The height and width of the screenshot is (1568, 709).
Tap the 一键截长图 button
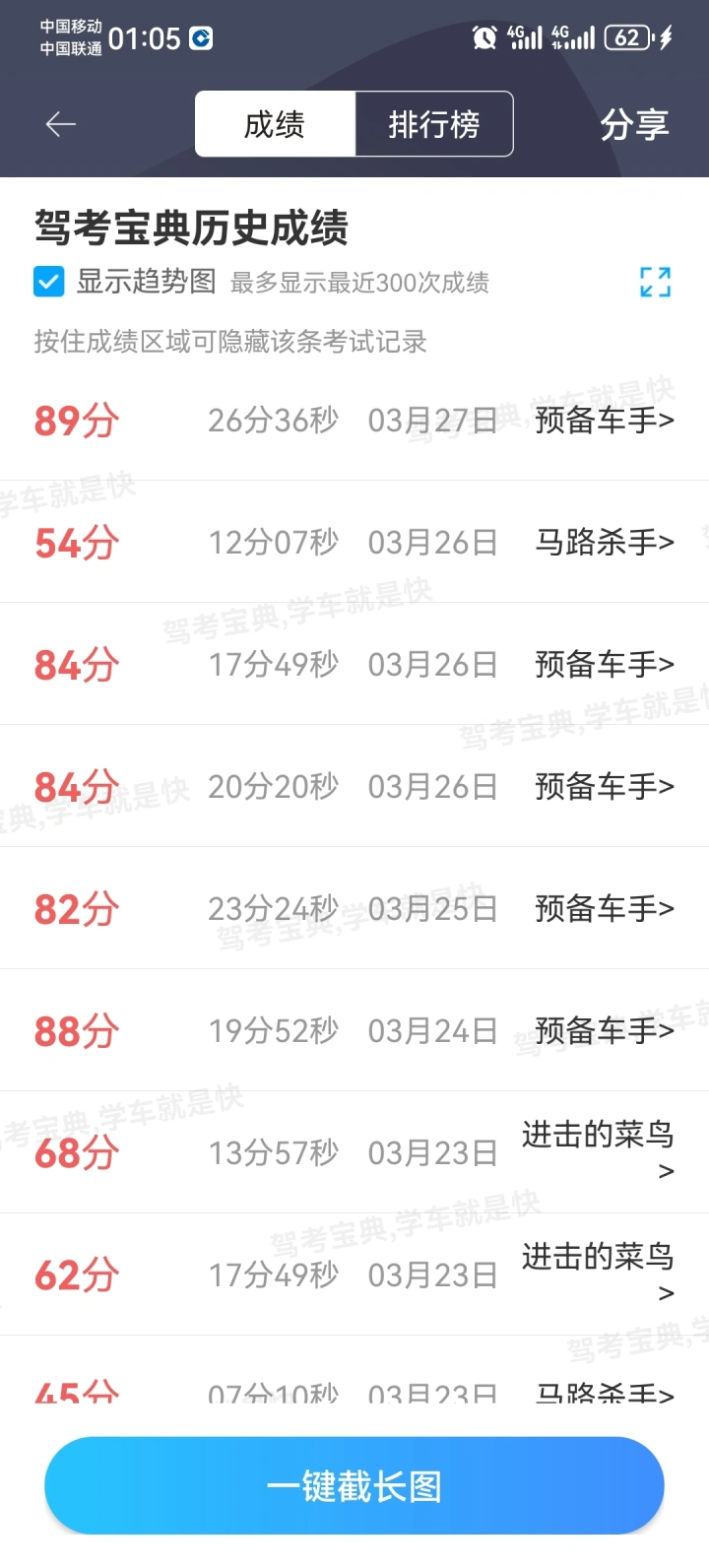pos(354,1485)
